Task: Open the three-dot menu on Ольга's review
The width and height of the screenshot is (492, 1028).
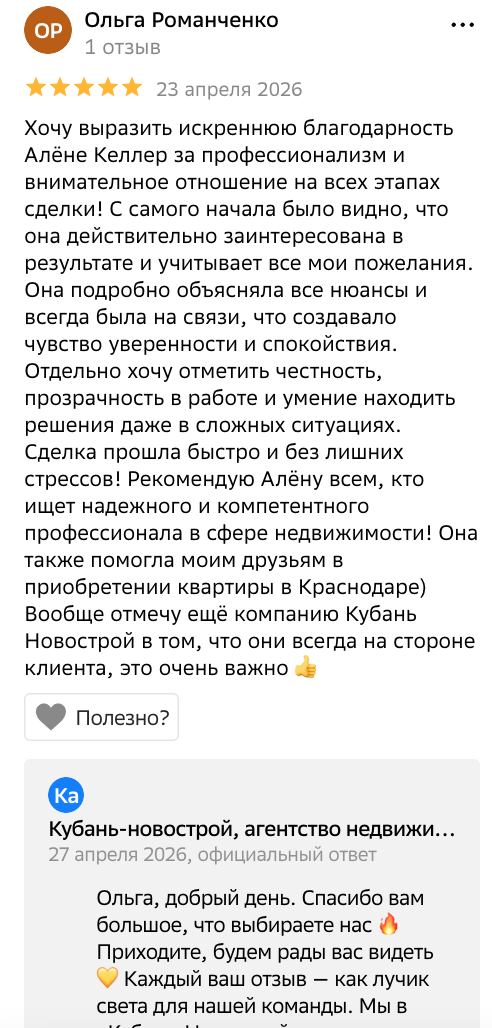Action: [462, 23]
